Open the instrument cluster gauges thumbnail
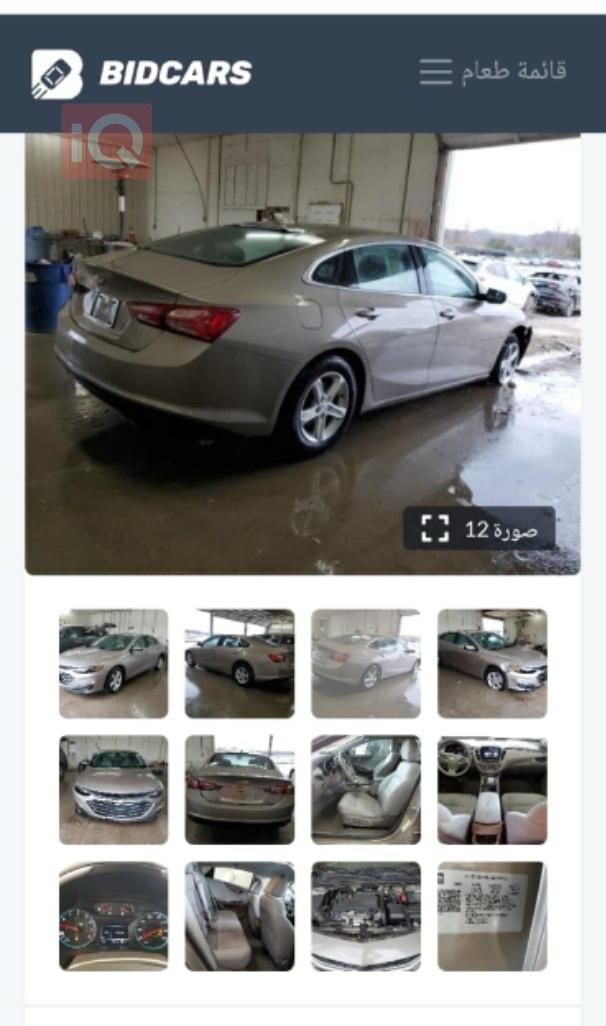Screen dimensions: 606x1026 point(113,916)
